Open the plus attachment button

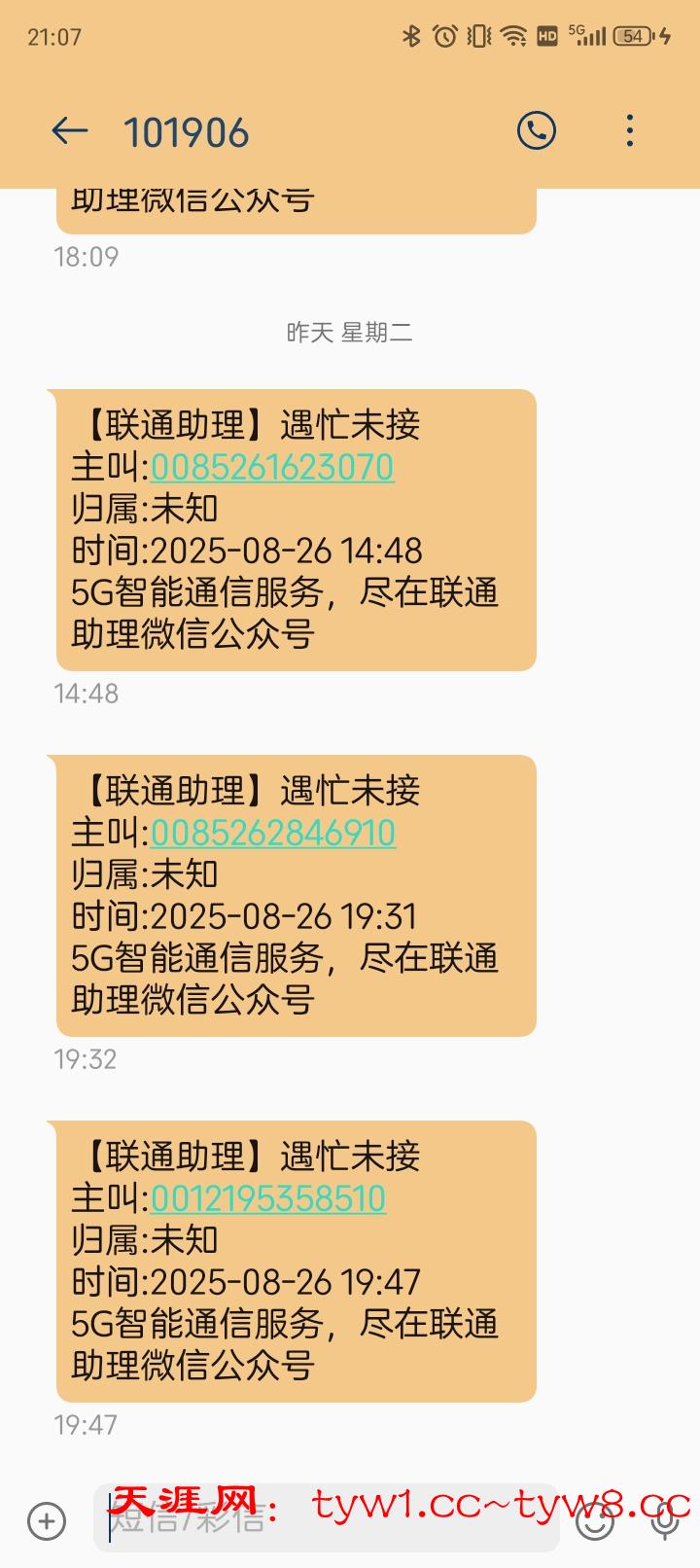(47, 1521)
